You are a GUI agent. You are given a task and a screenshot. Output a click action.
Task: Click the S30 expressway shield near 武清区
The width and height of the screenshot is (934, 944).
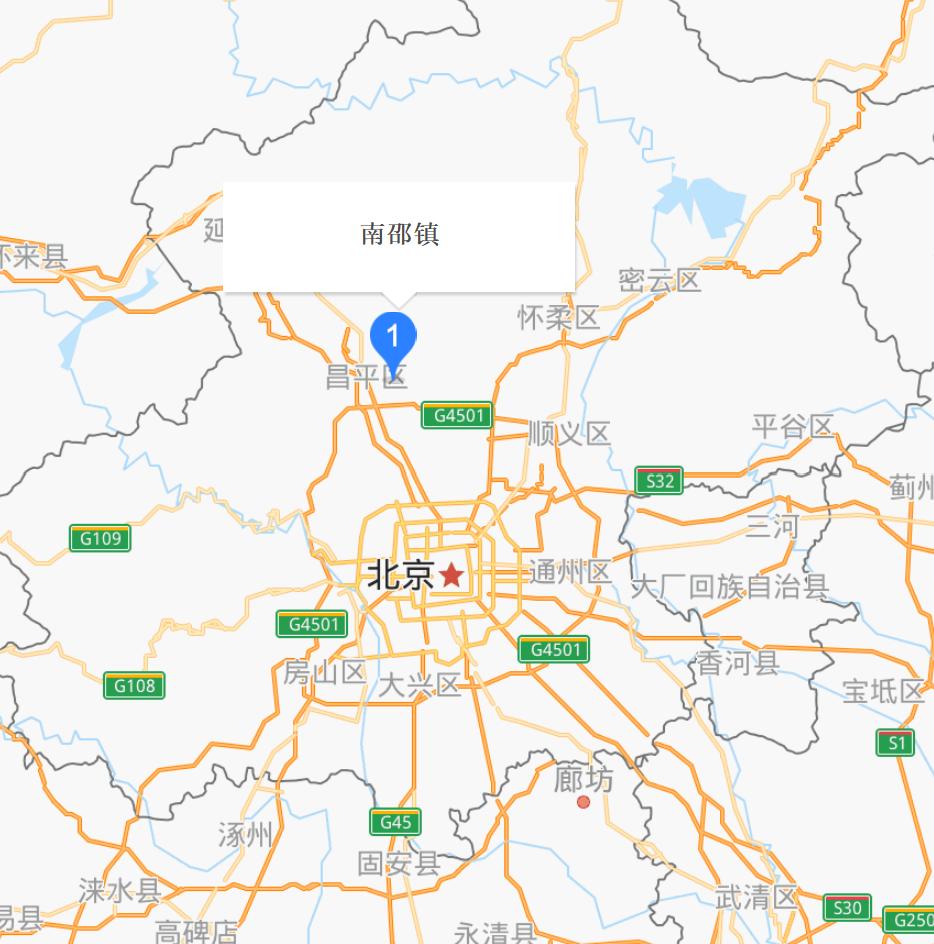coord(845,908)
